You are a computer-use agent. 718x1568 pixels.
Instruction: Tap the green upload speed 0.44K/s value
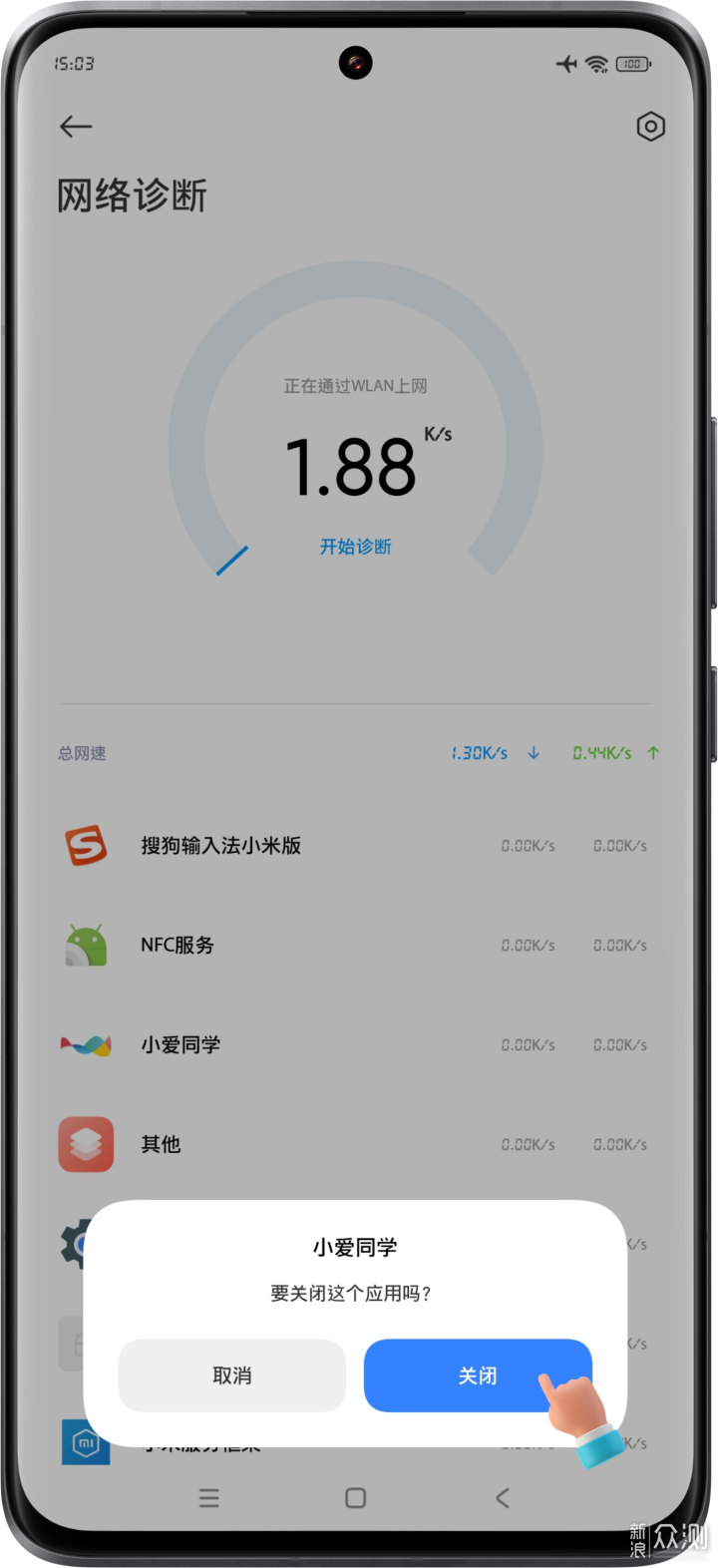[x=602, y=753]
